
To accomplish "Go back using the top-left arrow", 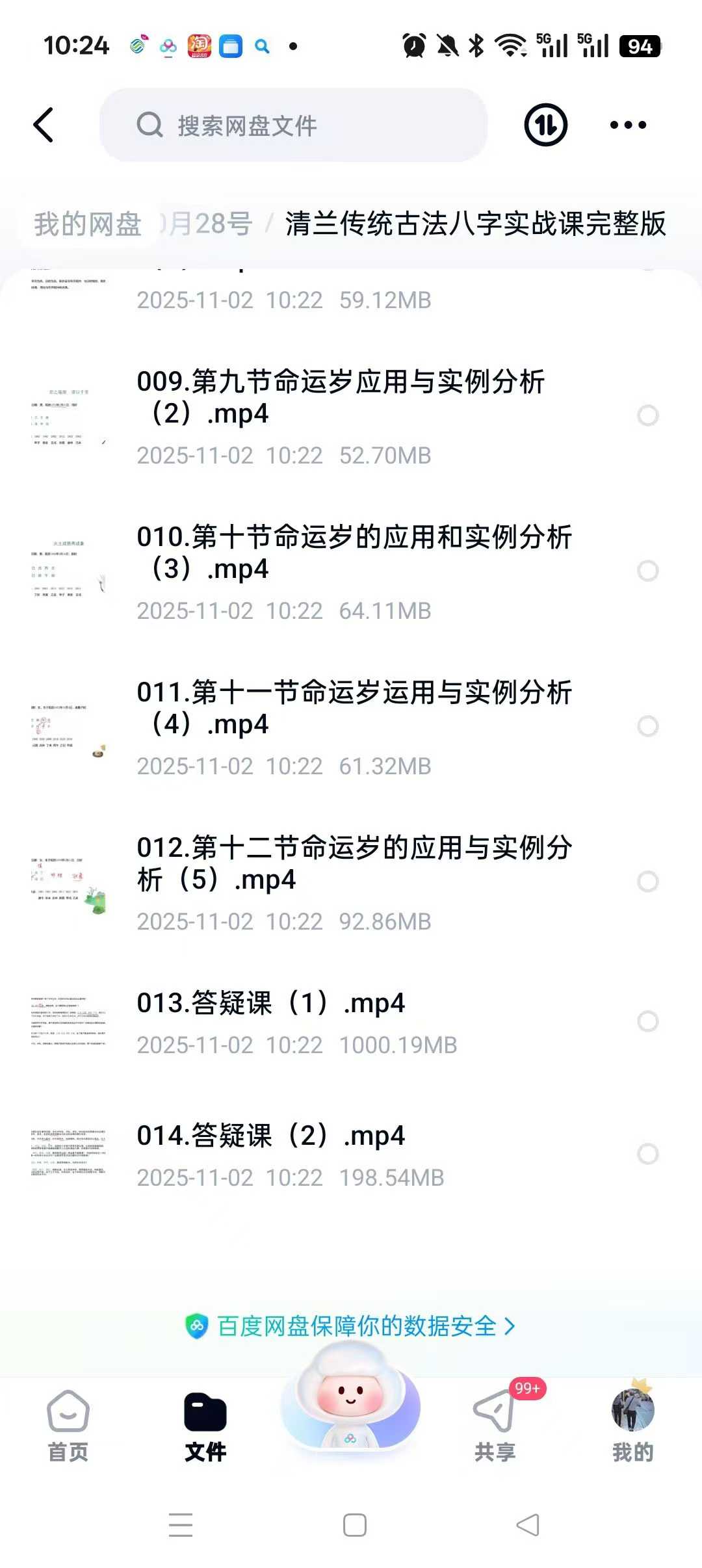I will [44, 125].
